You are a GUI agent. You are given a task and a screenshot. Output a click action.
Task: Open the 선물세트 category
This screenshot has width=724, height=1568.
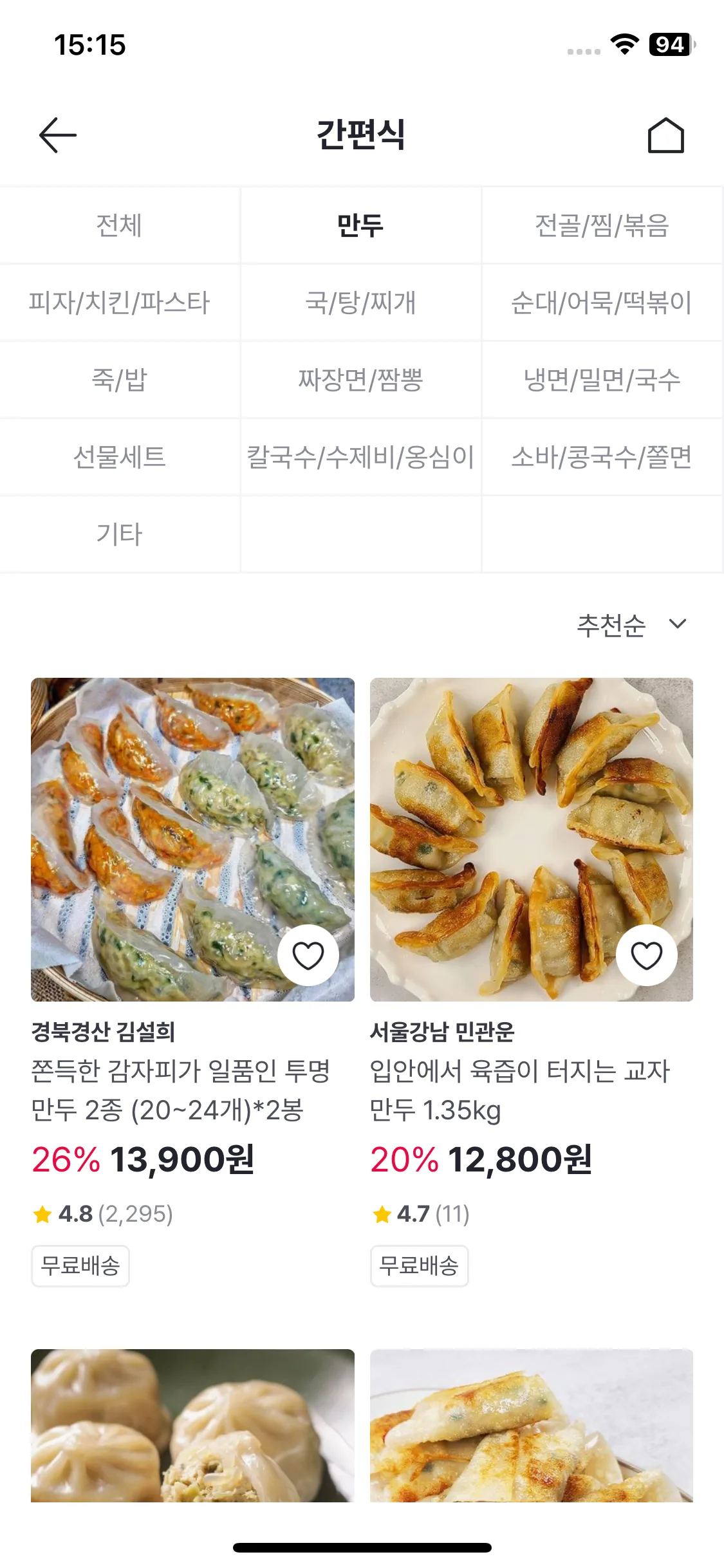pos(120,456)
